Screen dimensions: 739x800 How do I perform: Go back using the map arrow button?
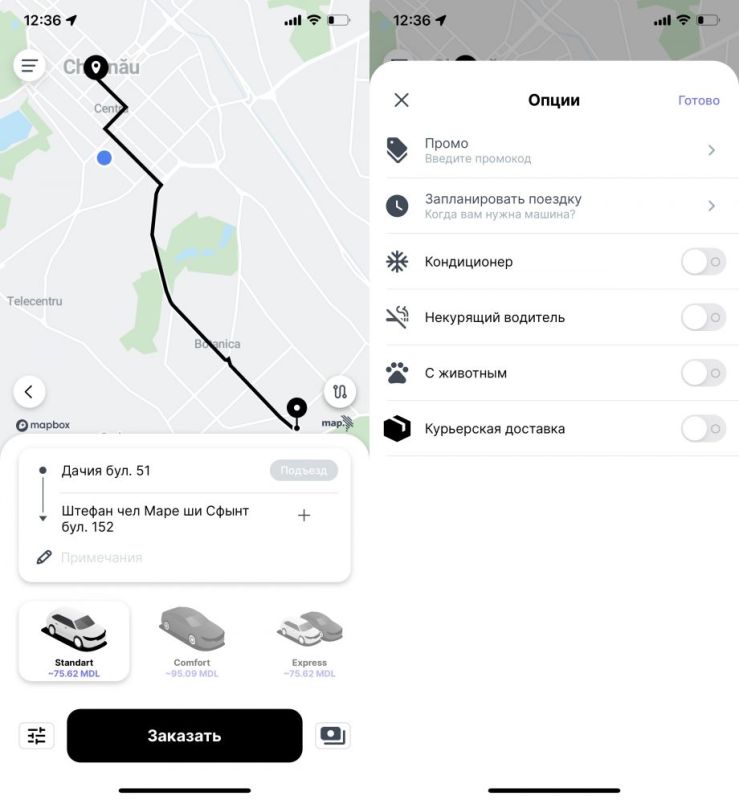click(x=30, y=391)
